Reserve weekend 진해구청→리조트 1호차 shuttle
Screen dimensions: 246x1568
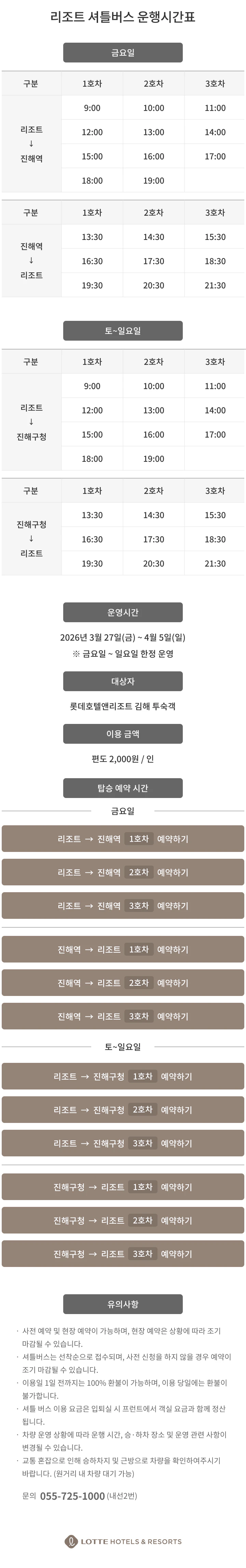click(x=122, y=1187)
